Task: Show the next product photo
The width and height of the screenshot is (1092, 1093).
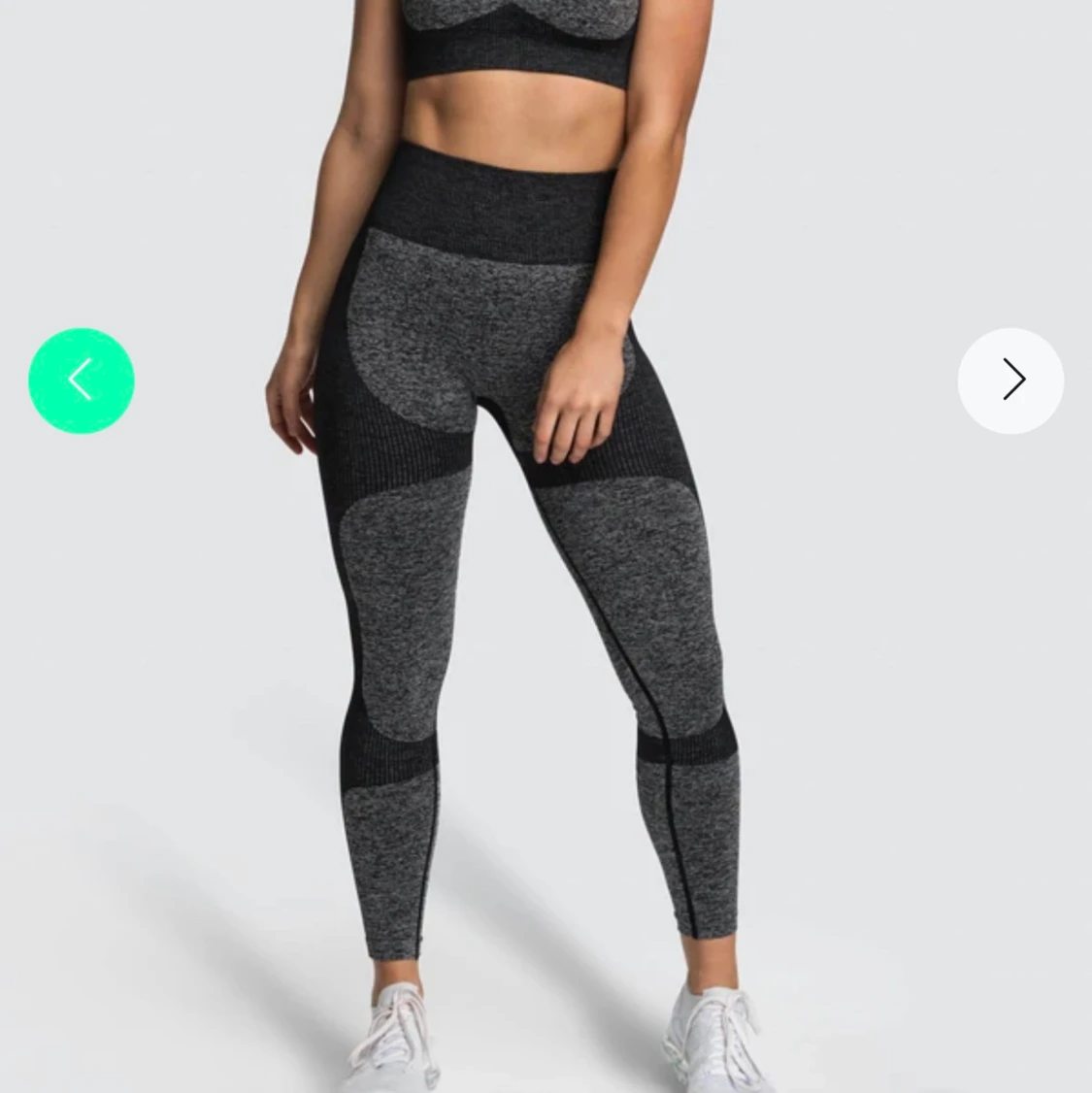Action: click(x=1010, y=380)
